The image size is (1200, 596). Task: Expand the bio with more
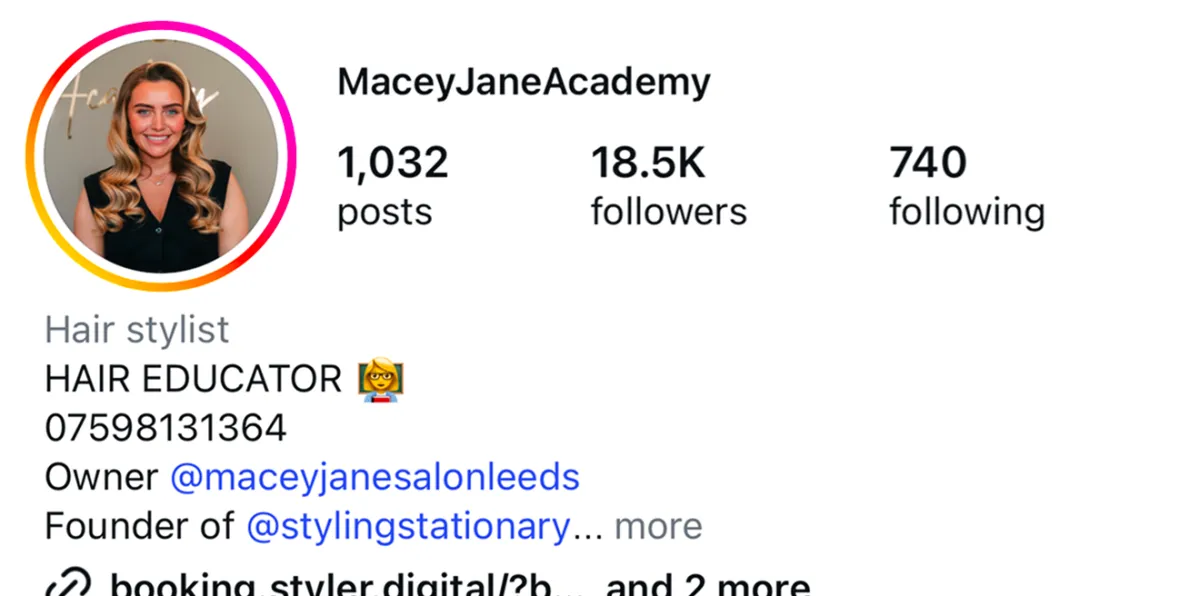(658, 526)
